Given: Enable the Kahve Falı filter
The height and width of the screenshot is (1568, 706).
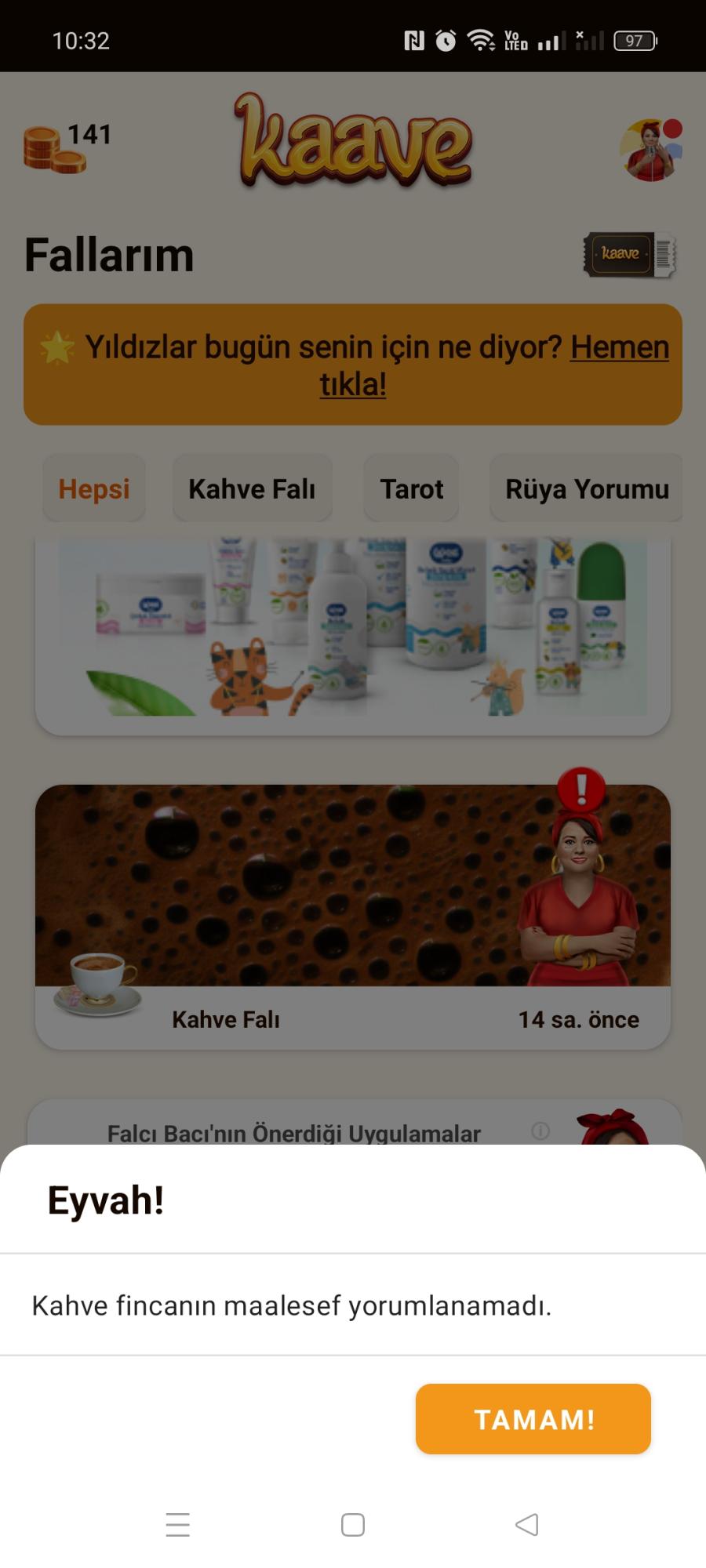Looking at the screenshot, I should point(252,488).
